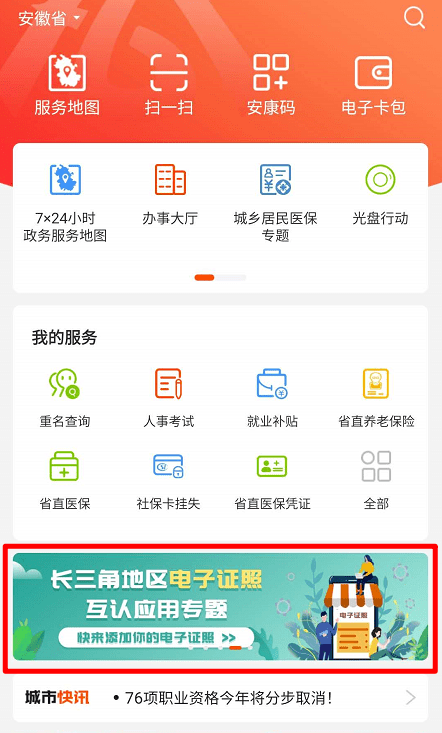
Task: Launch the 扫一扫 scanner
Action: [169, 86]
